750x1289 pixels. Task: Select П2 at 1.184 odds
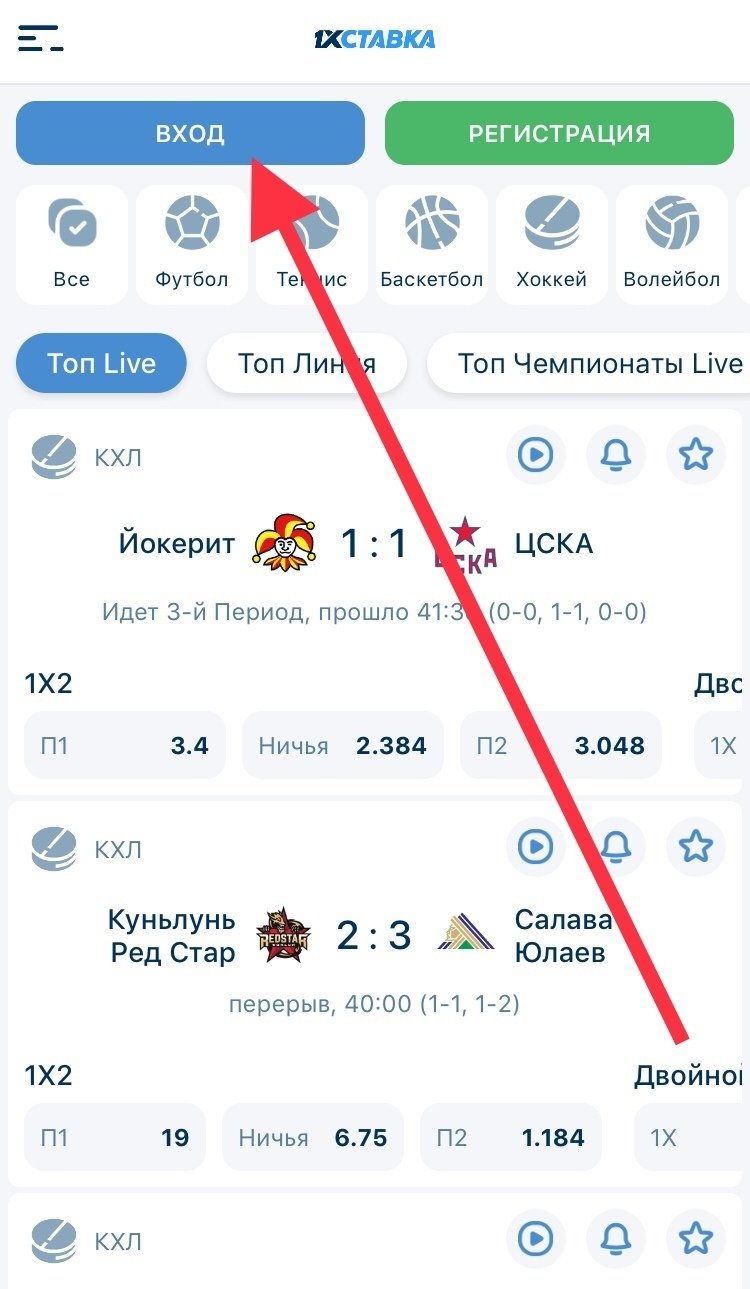tap(510, 1137)
